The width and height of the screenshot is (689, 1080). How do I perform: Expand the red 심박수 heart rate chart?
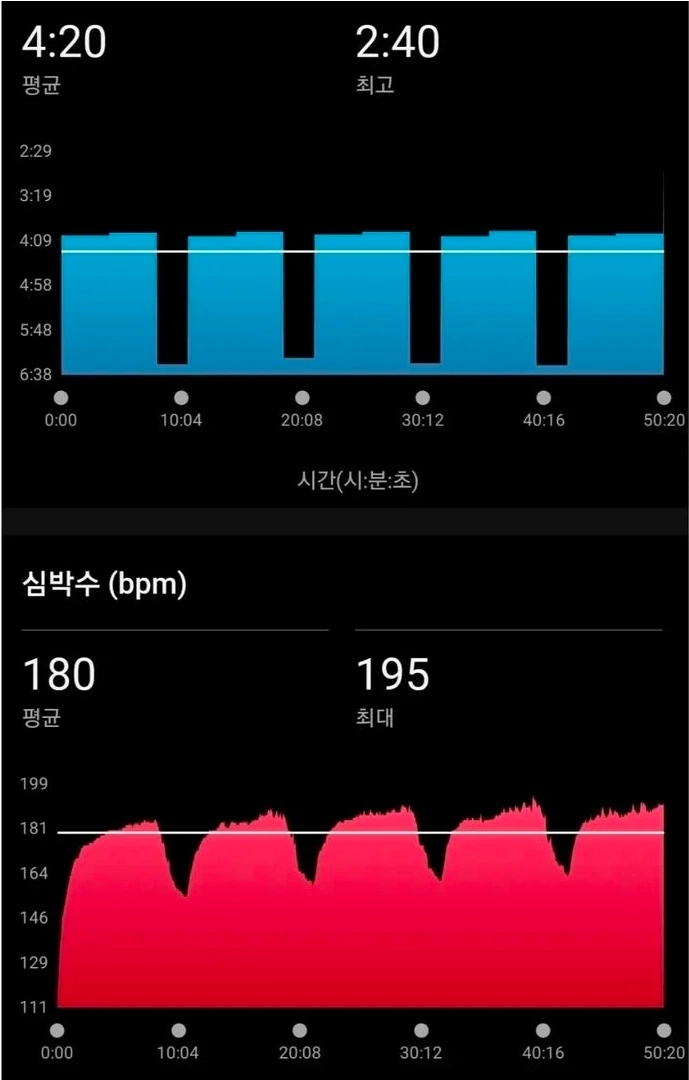(x=360, y=910)
